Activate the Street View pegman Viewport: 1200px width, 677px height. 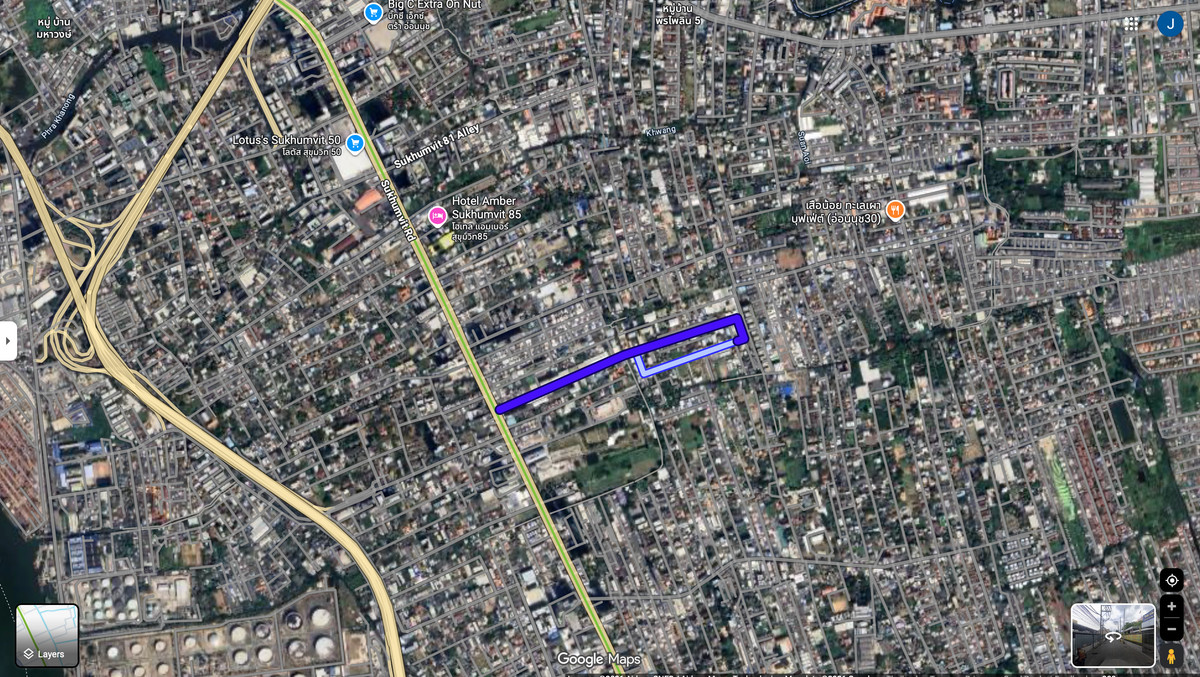tap(1172, 655)
